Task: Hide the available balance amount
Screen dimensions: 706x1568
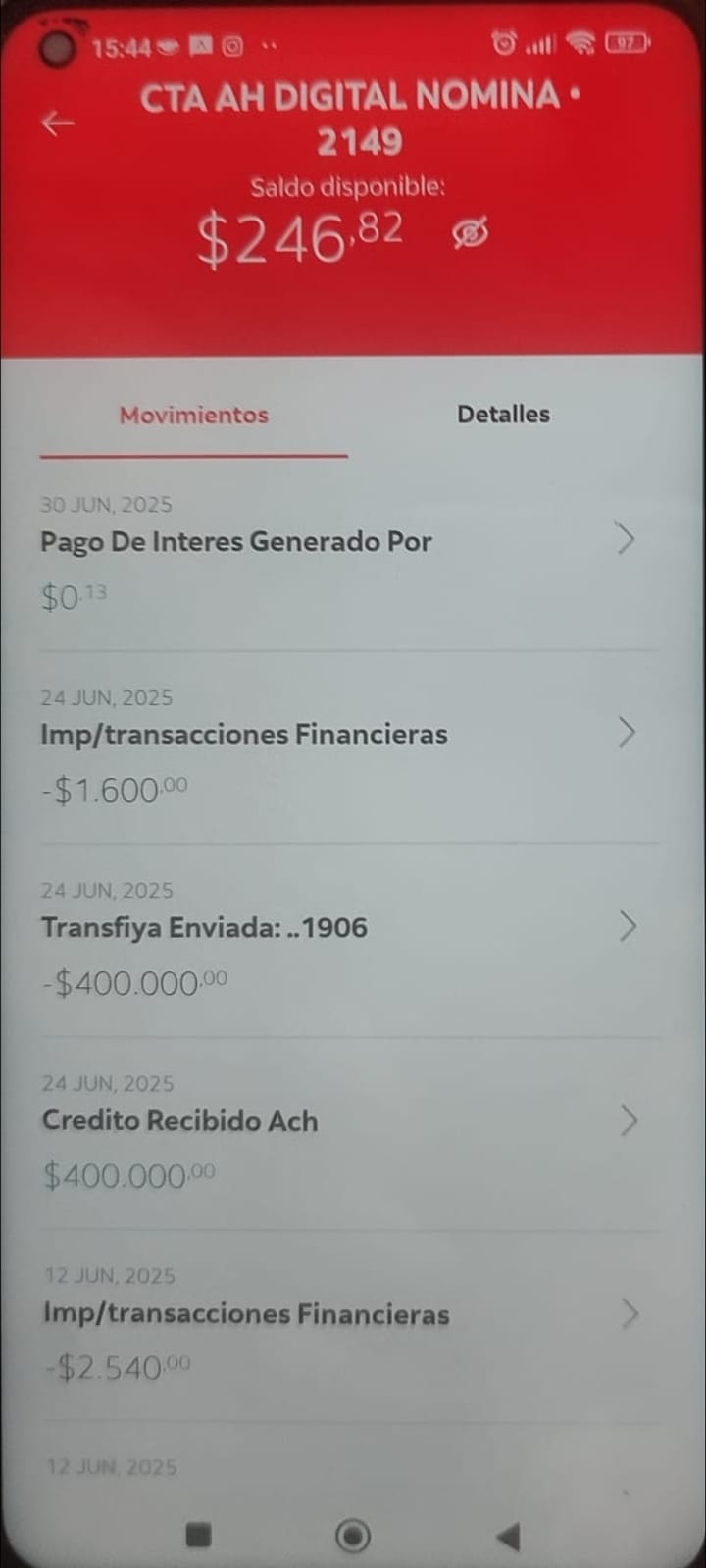Action: tap(471, 234)
